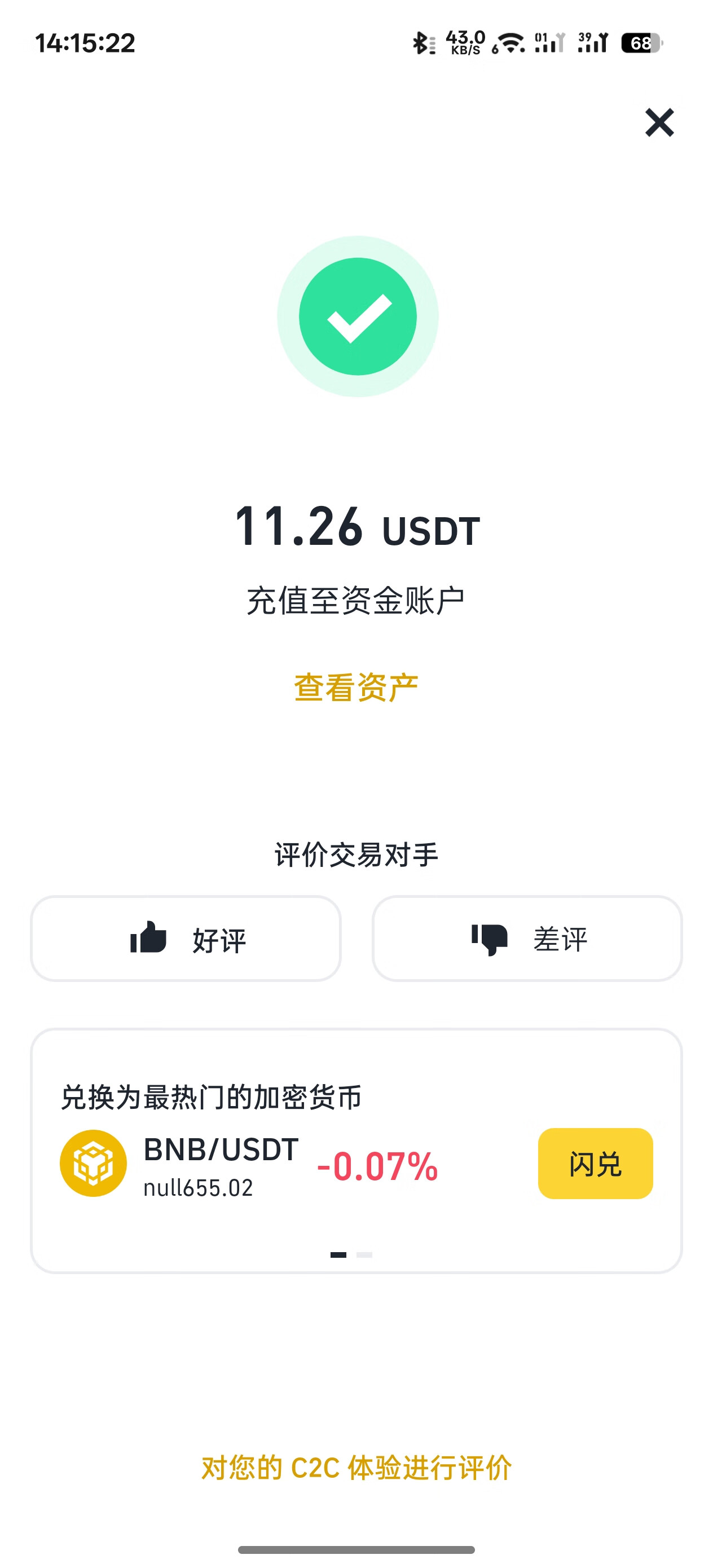Image resolution: width=713 pixels, height=1568 pixels.
Task: Rate your C2C experience link
Action: [x=356, y=1468]
